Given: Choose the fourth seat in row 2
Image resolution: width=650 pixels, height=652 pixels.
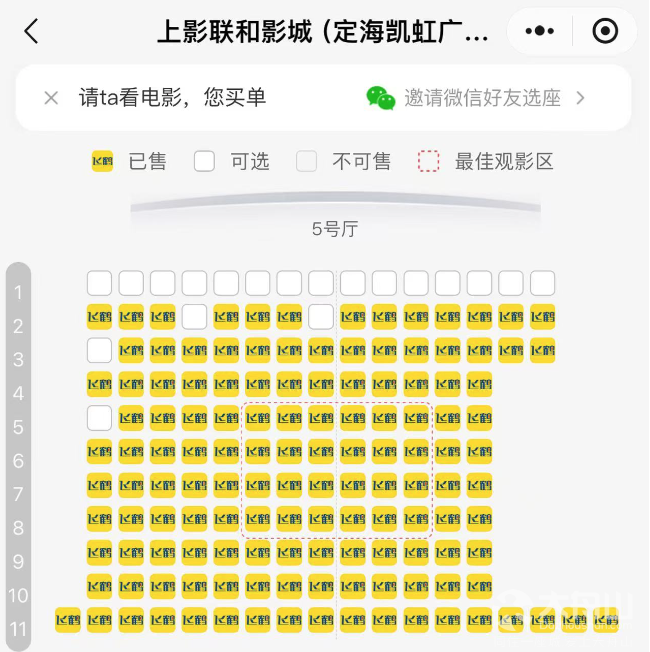Looking at the screenshot, I should click(x=194, y=317).
